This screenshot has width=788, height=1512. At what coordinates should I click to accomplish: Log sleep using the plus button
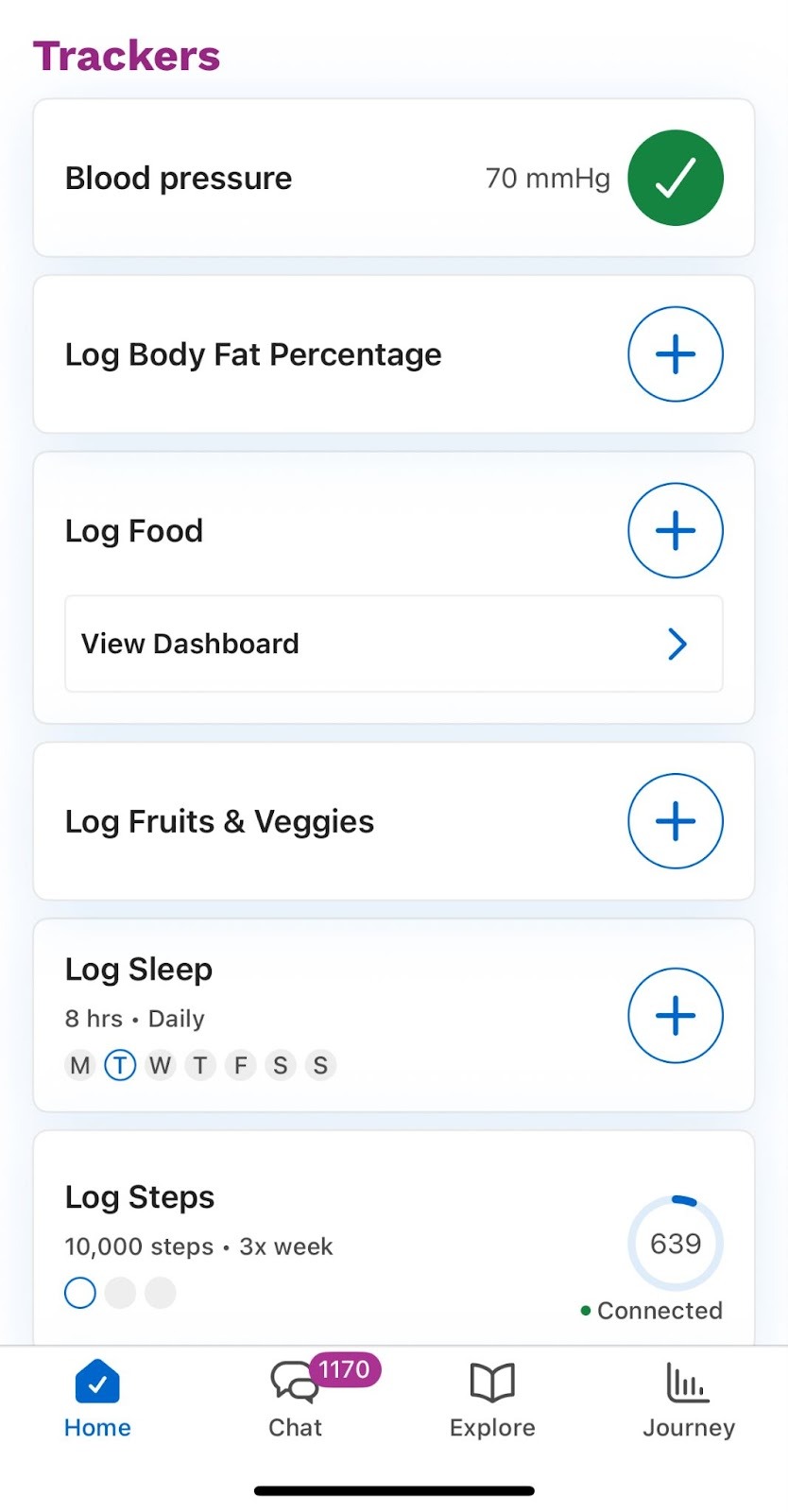(675, 1015)
